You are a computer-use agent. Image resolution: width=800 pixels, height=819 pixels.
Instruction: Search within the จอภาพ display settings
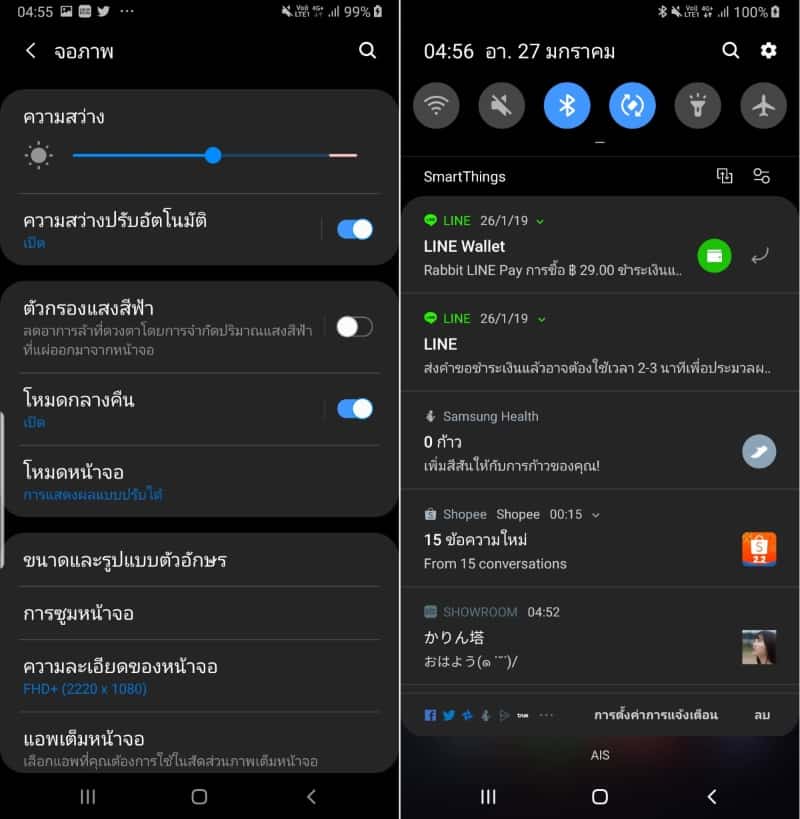367,51
